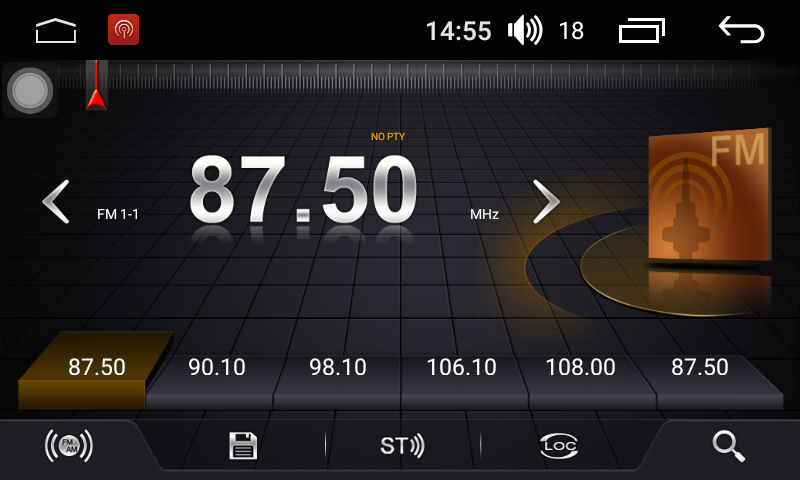Start station search with magnifier icon

[729, 446]
